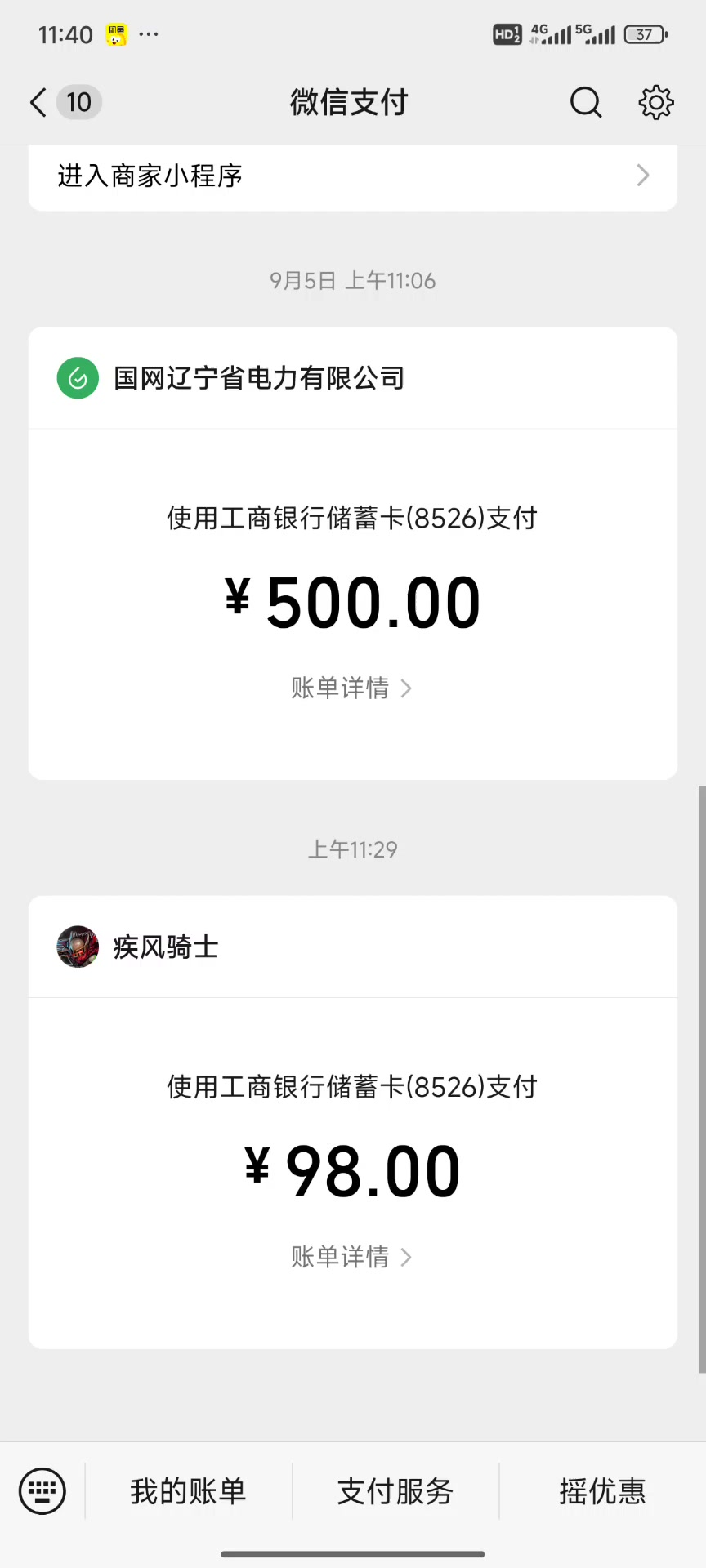706x1568 pixels.
Task: Open 账单详情 for the ¥500.00 payment
Action: 351,688
